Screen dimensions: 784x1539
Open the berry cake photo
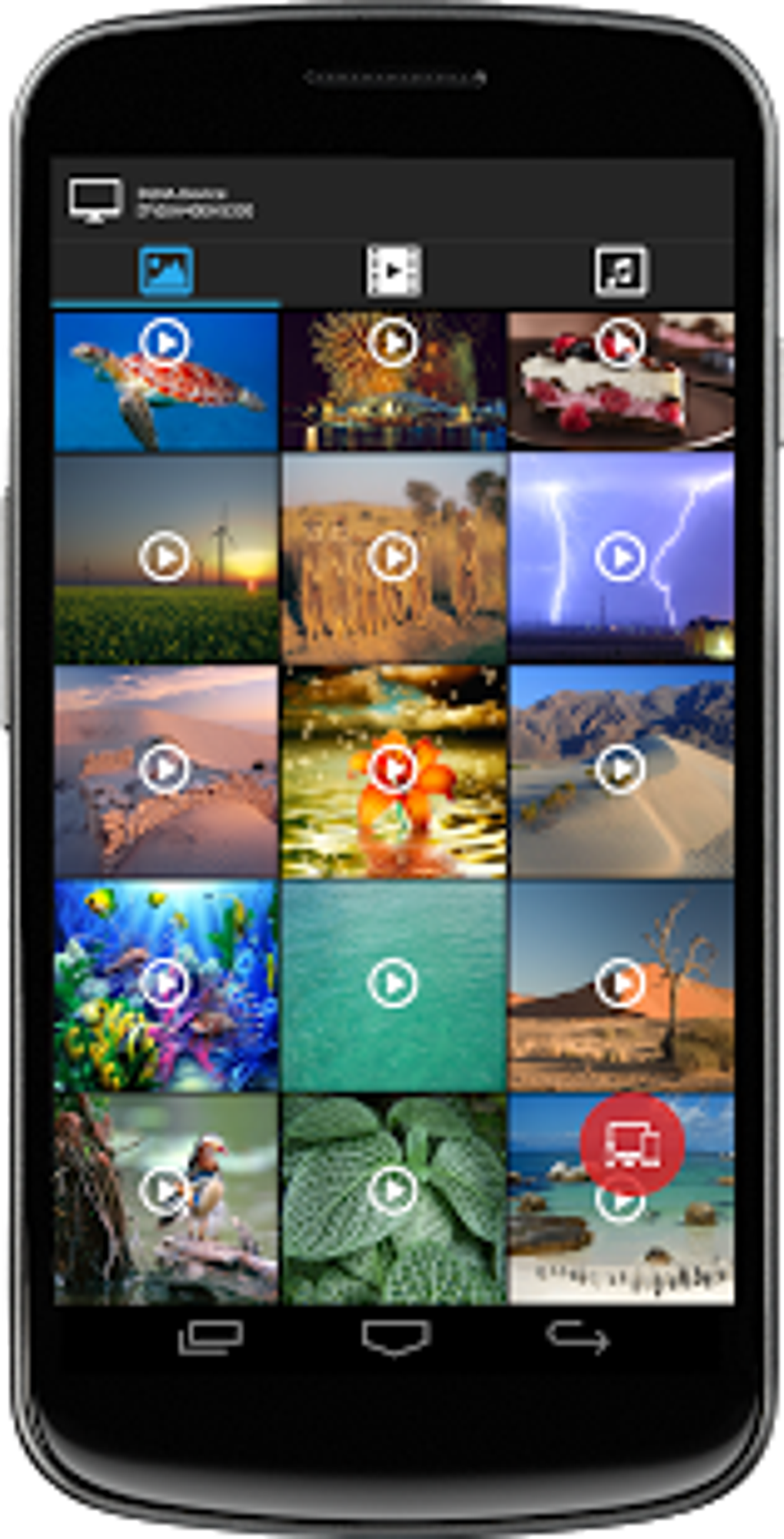point(621,381)
